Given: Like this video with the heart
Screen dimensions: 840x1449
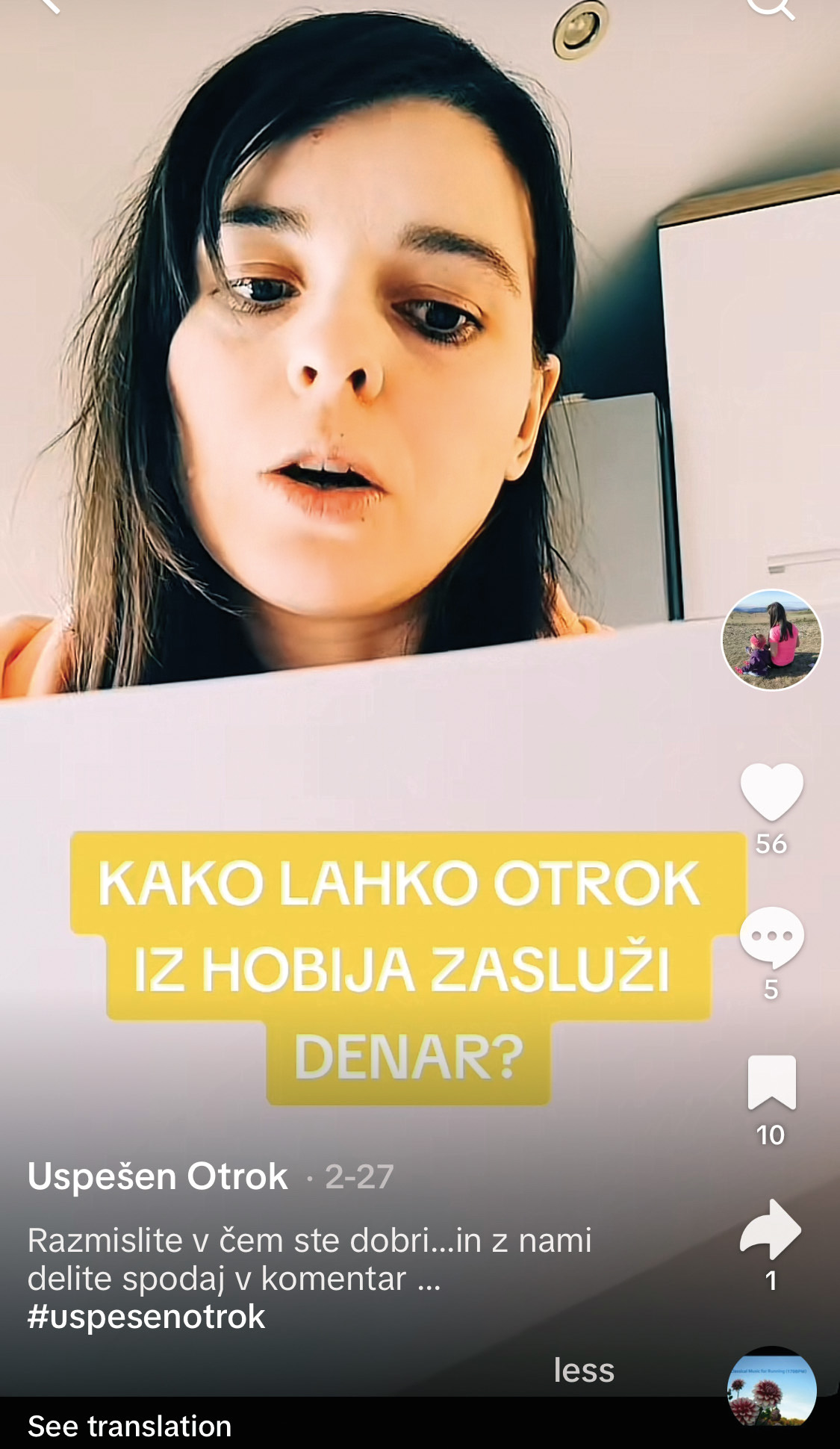Looking at the screenshot, I should point(771,792).
